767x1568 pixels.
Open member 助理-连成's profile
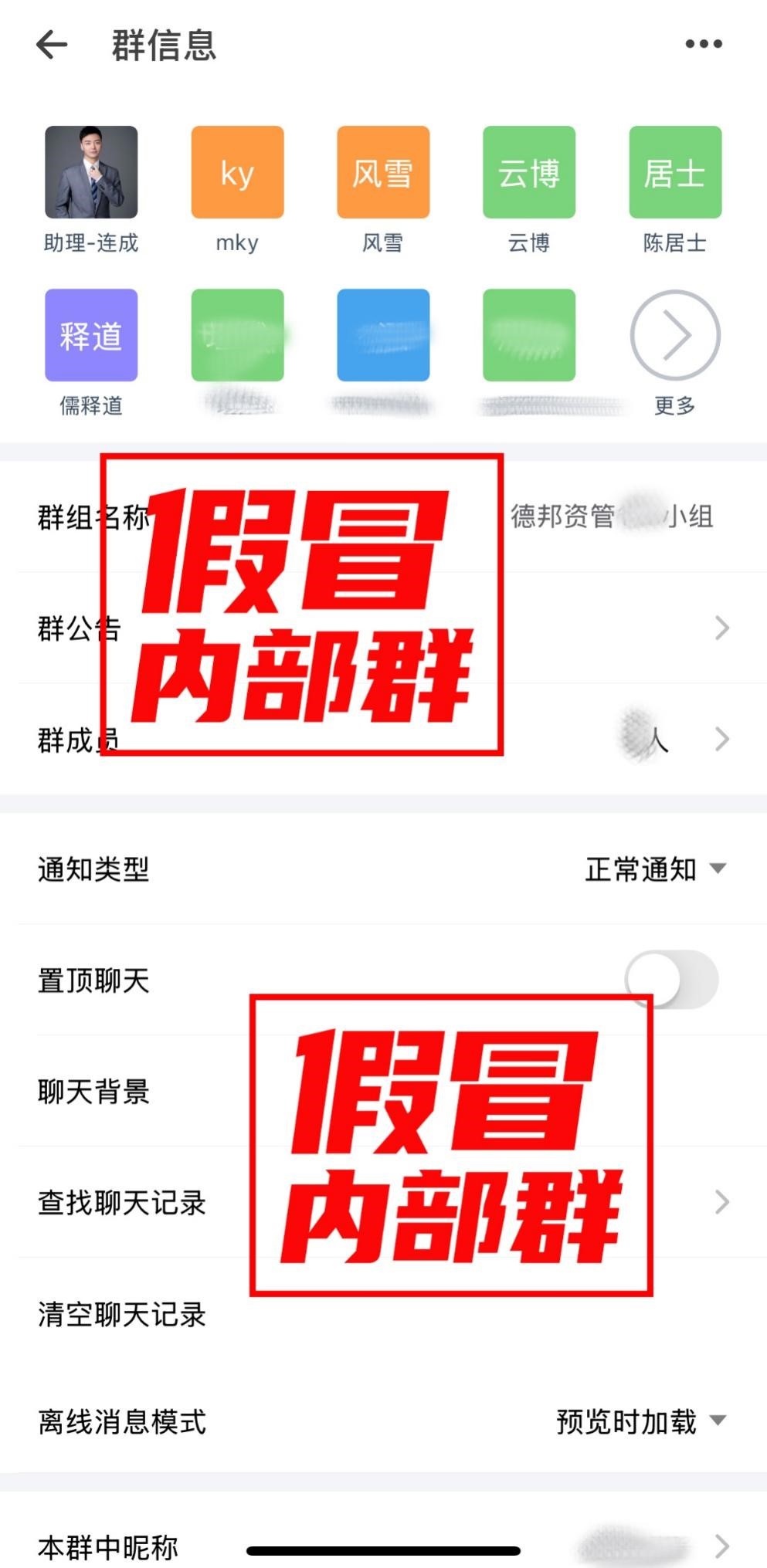click(91, 172)
